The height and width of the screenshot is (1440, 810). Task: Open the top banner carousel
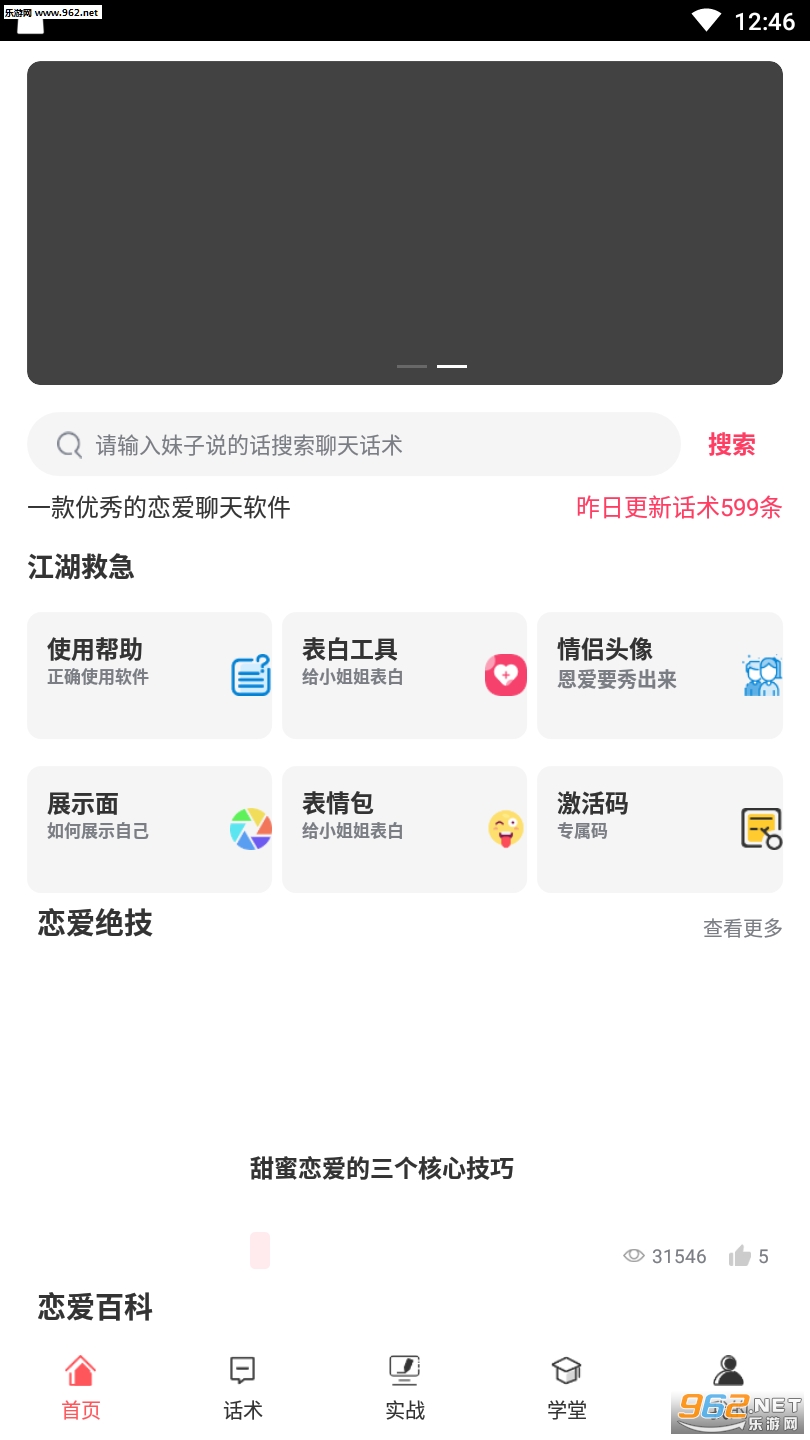click(405, 223)
